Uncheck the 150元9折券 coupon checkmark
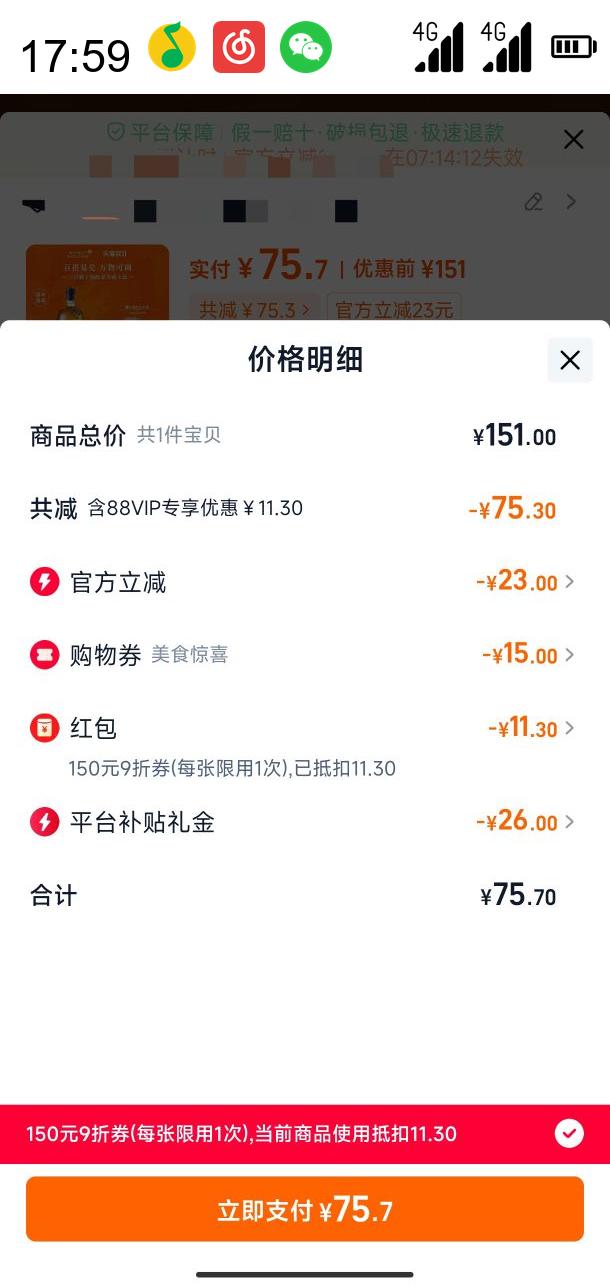Image resolution: width=610 pixels, height=1288 pixels. [x=569, y=1133]
